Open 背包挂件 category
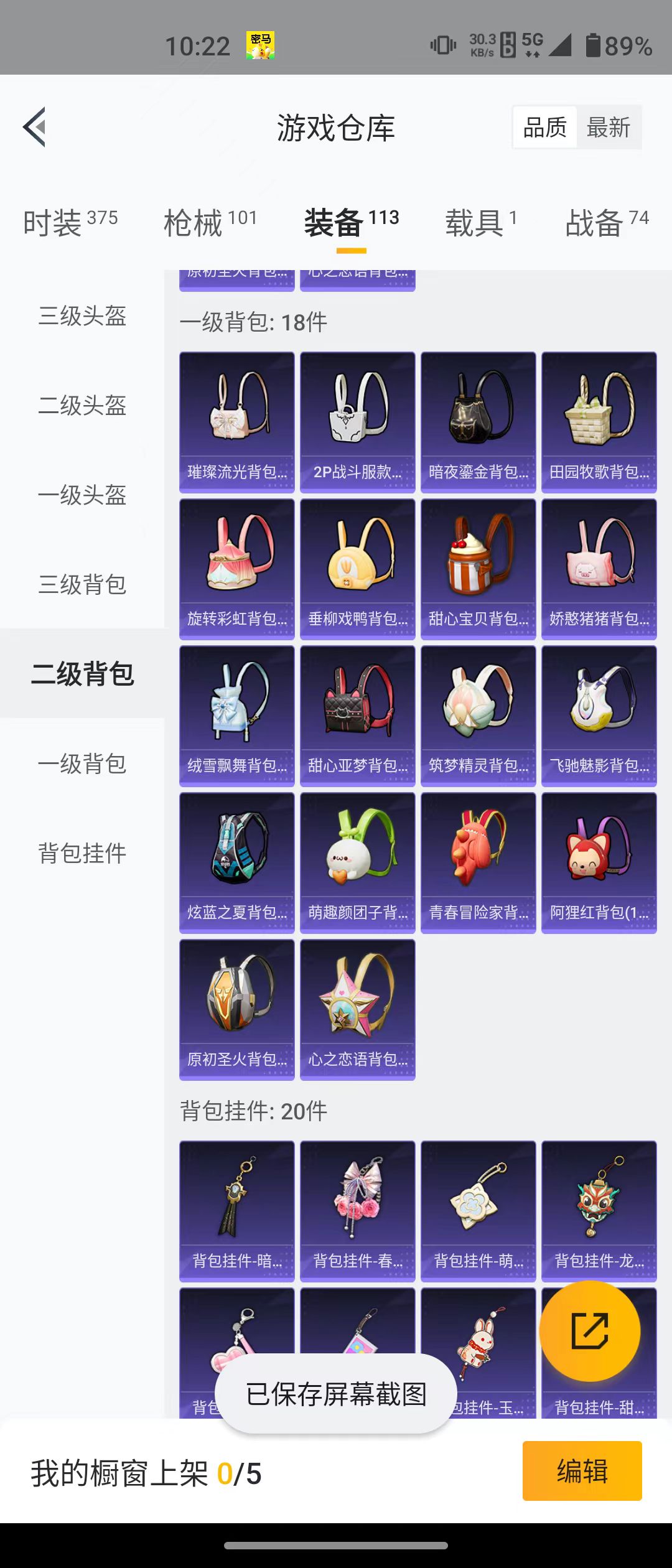Screen dimensions: 672x1568 point(82,854)
